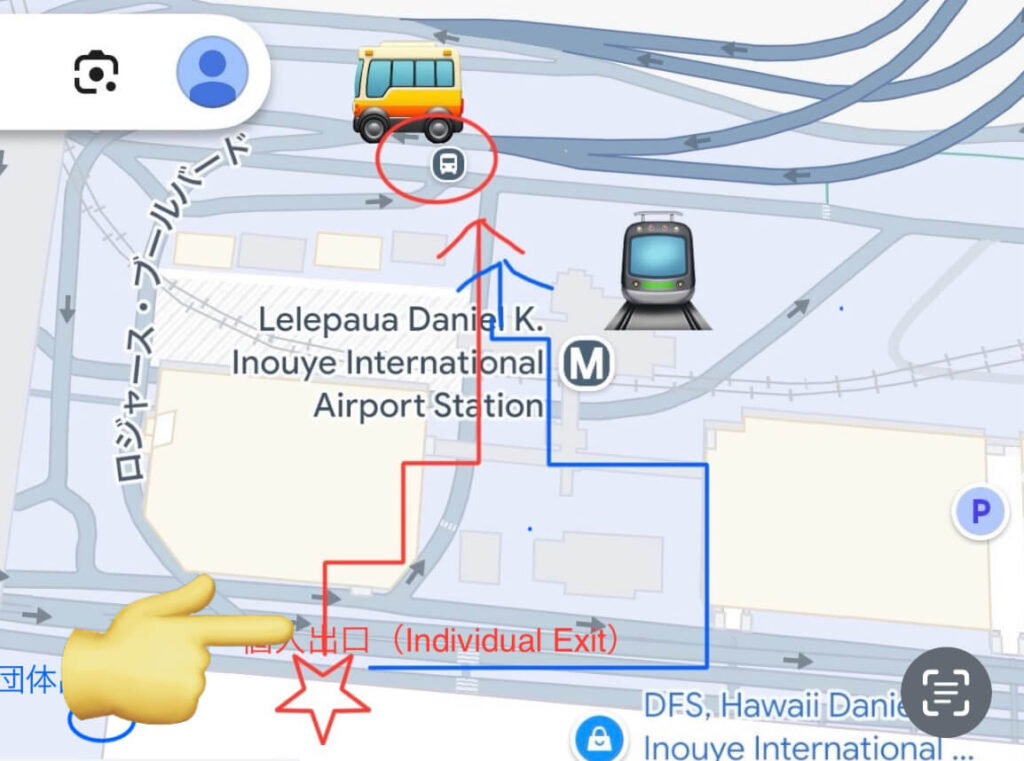
Task: Open the account profile avatar
Action: [x=212, y=72]
